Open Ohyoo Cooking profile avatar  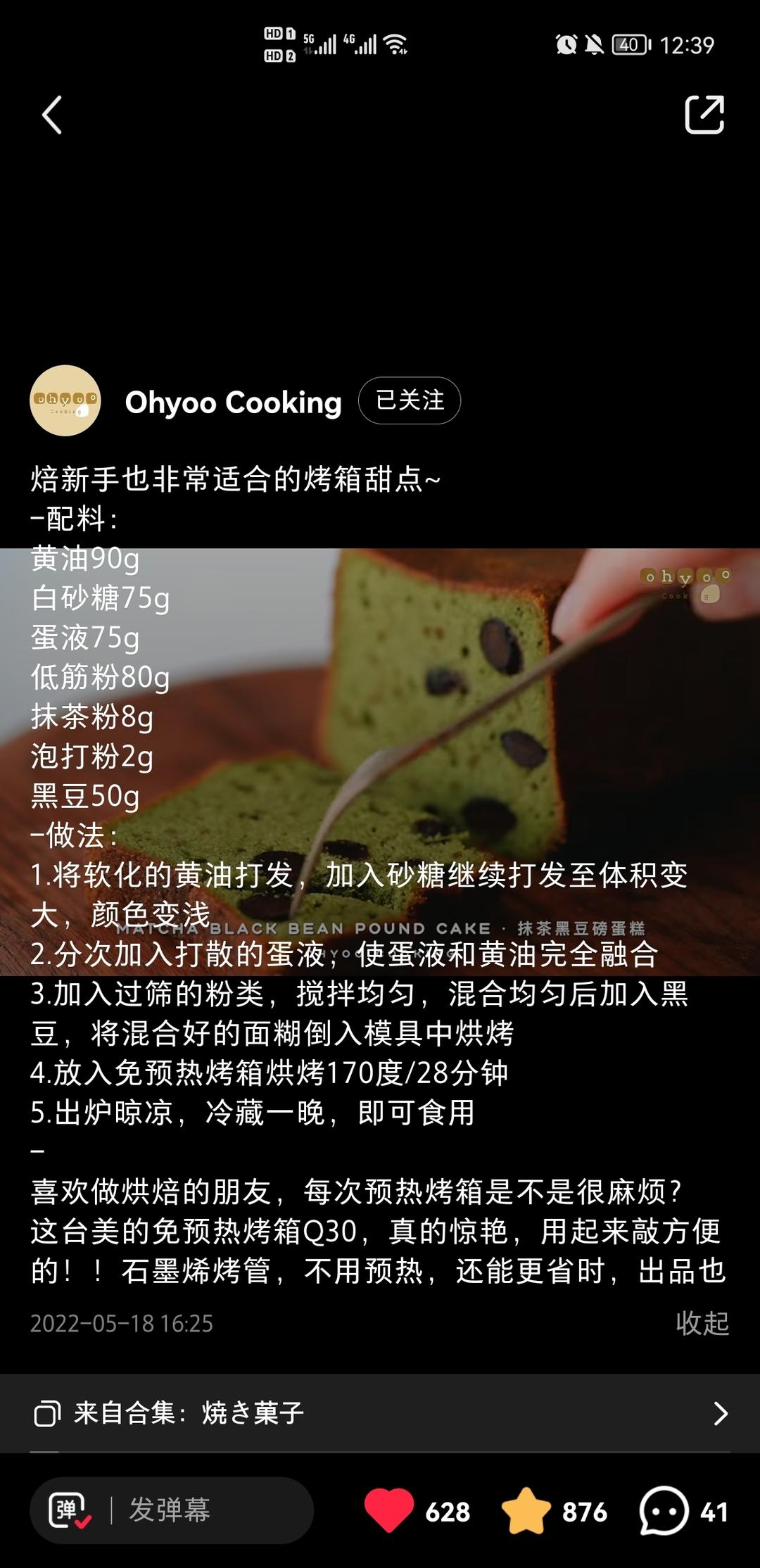click(x=65, y=400)
